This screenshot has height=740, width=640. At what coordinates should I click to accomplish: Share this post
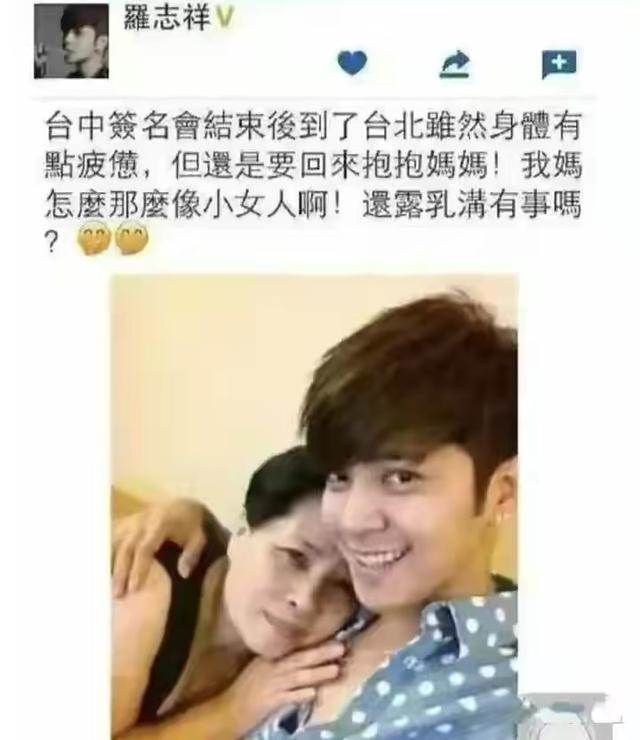(x=455, y=64)
